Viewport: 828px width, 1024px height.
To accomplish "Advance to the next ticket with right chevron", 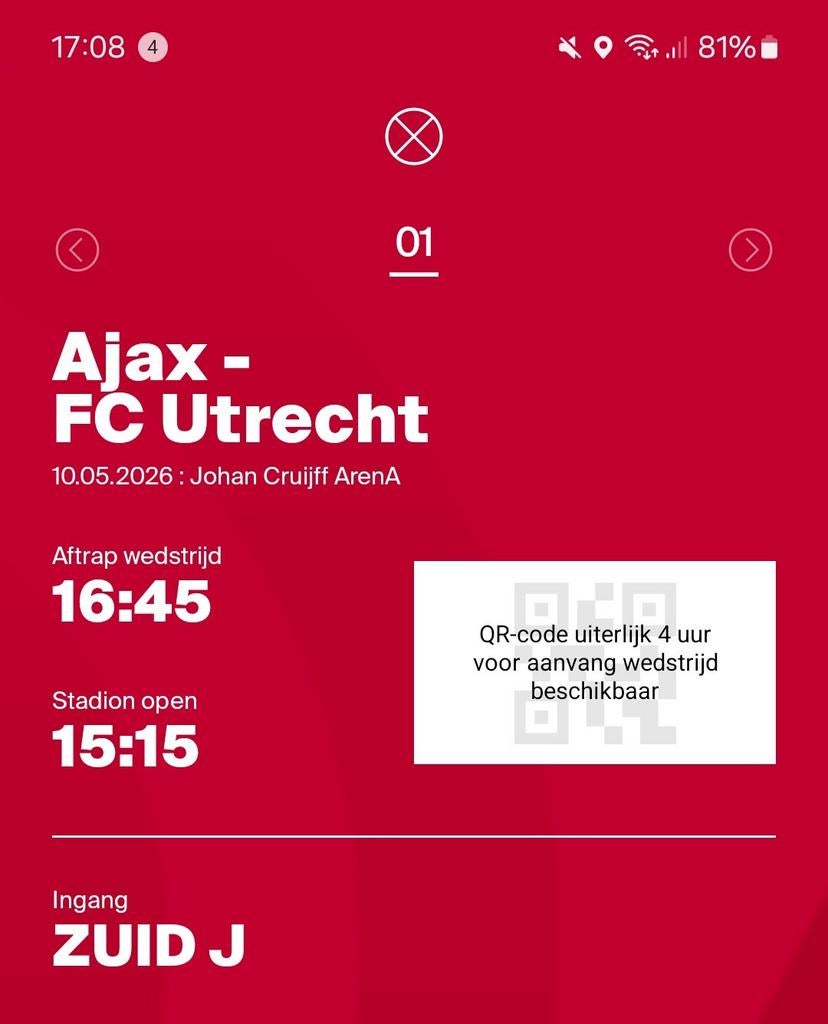I will pyautogui.click(x=752, y=250).
